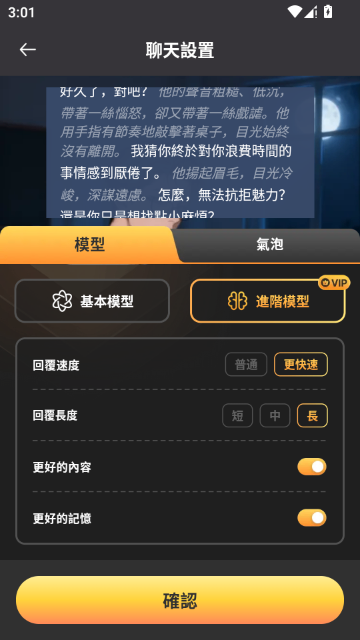
Task: Set reply speed to 更快速
Action: click(301, 364)
